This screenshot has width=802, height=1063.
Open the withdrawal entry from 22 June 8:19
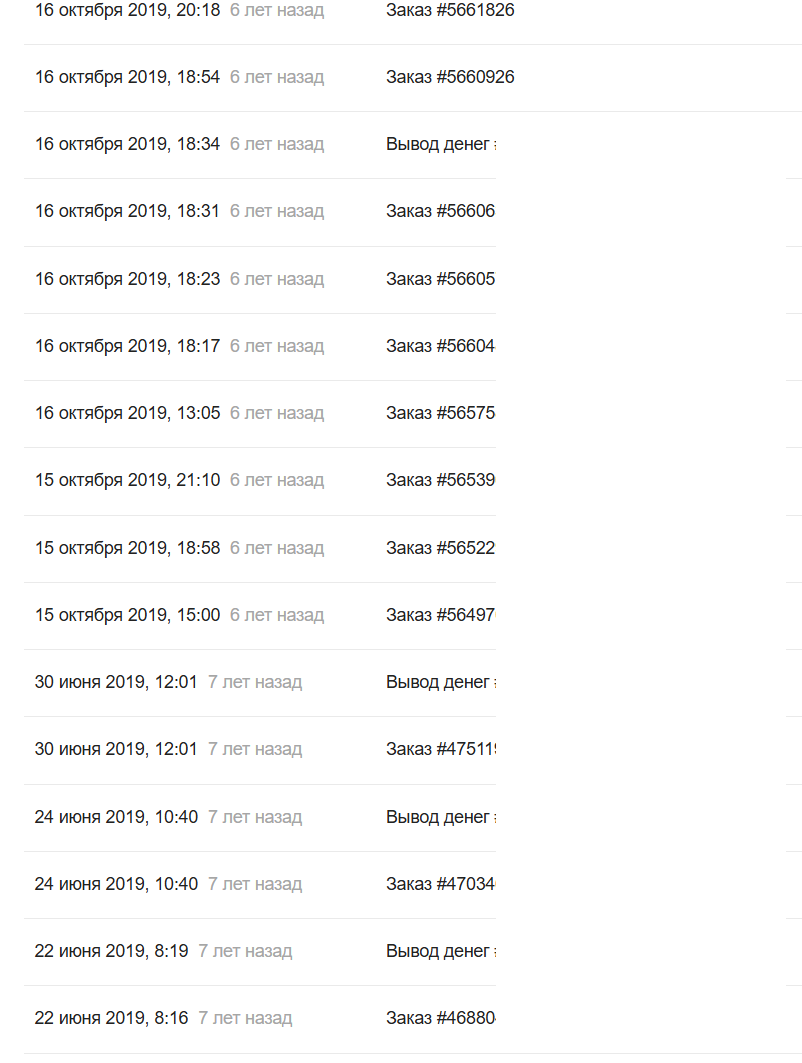[440, 951]
